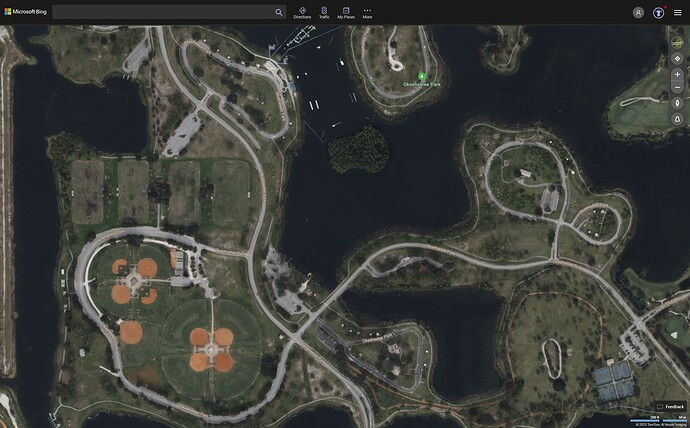Locate me on the map
The width and height of the screenshot is (690, 428).
677,59
